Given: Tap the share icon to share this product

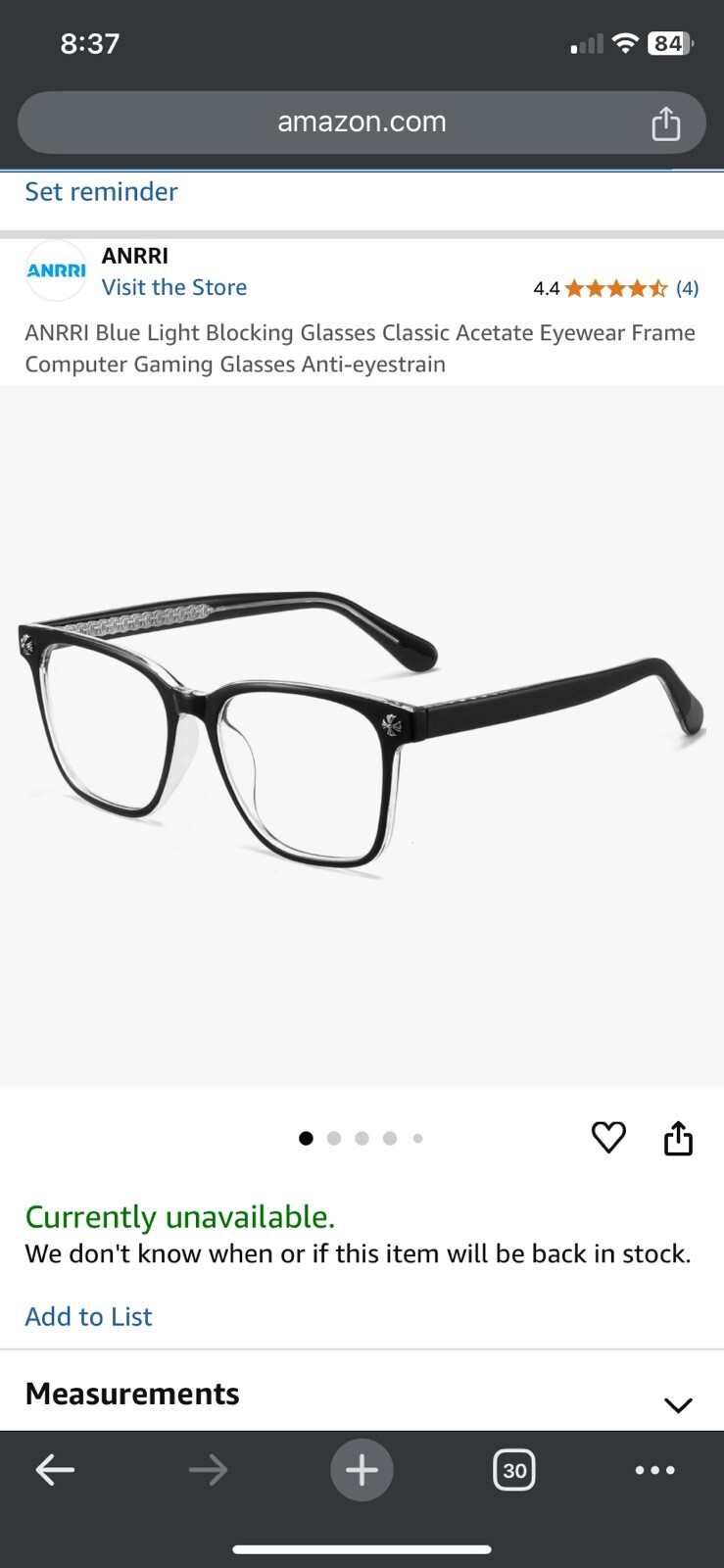Looking at the screenshot, I should tap(678, 1138).
